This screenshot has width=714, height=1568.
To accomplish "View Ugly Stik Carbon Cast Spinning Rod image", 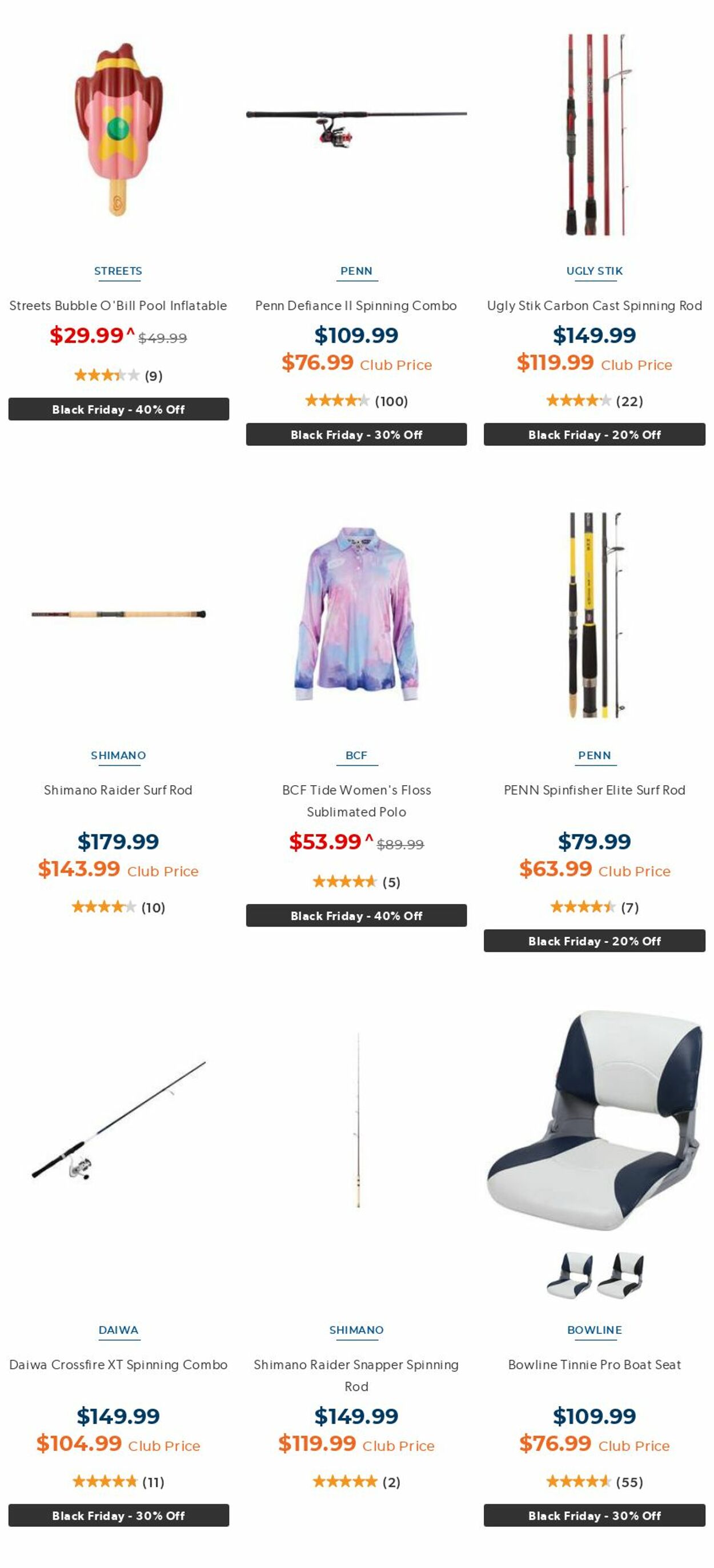I will point(594,134).
